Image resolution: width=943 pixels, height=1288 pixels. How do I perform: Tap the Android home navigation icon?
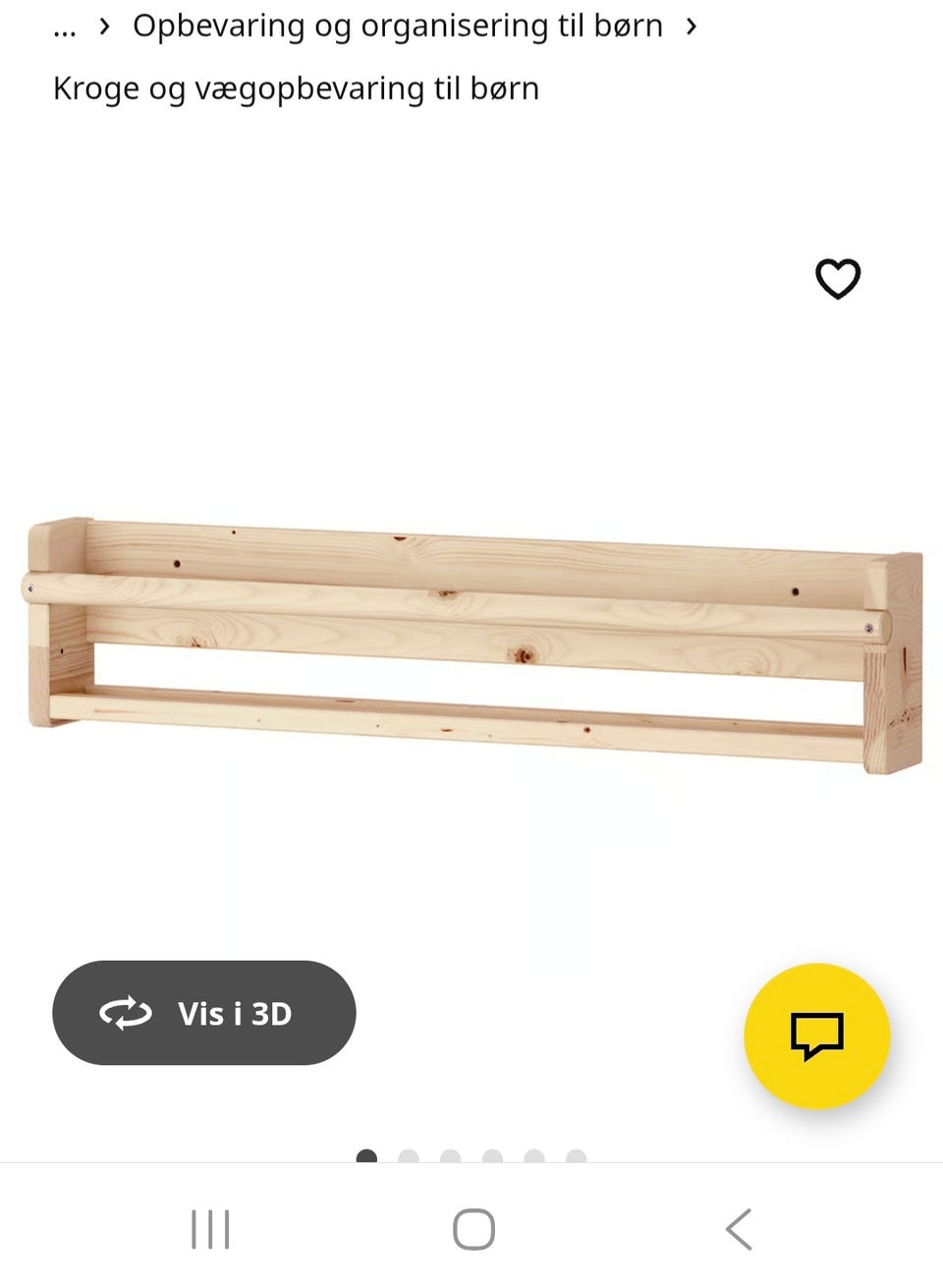(471, 1227)
